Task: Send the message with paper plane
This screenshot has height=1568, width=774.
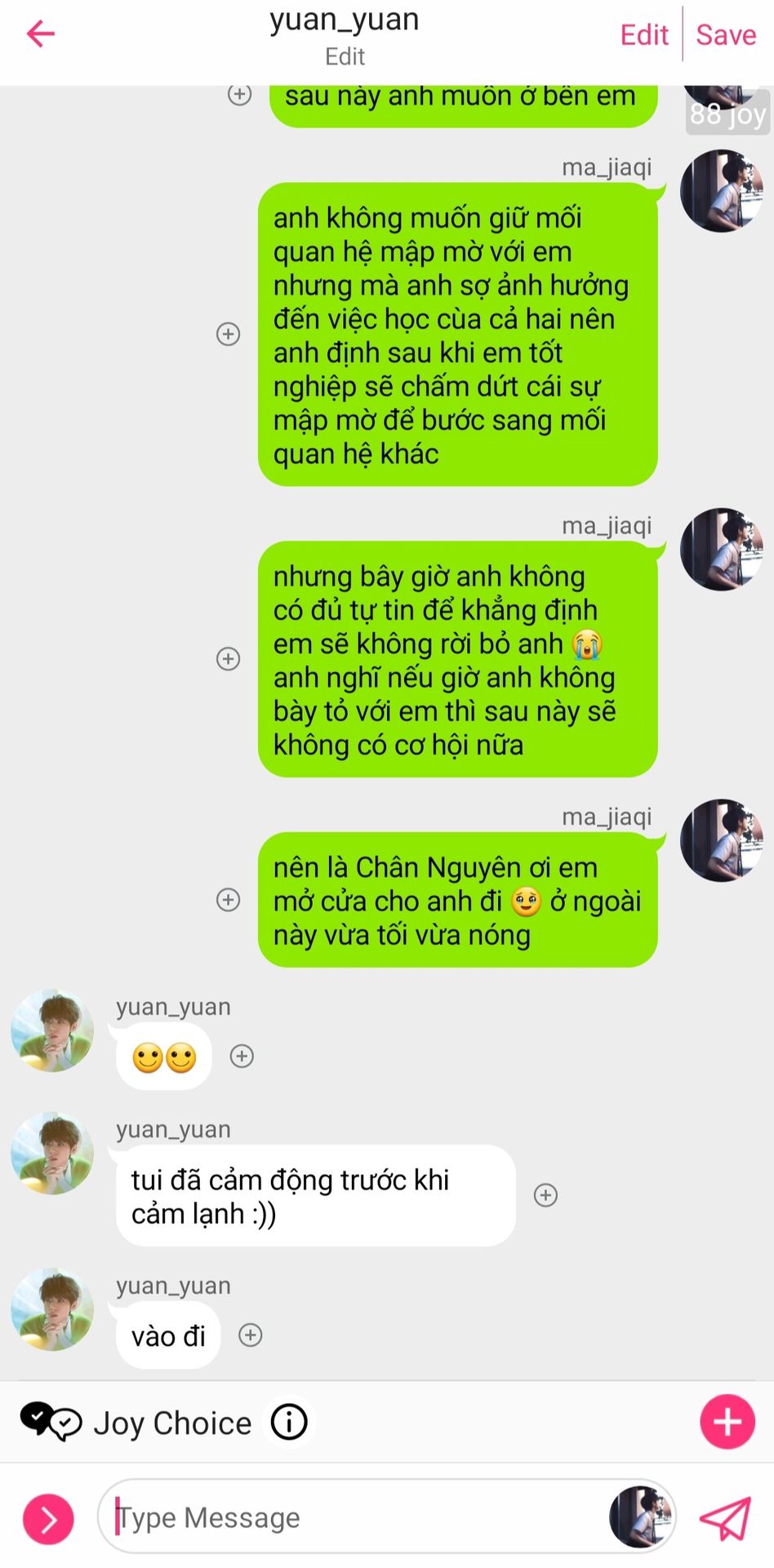Action: click(725, 1519)
